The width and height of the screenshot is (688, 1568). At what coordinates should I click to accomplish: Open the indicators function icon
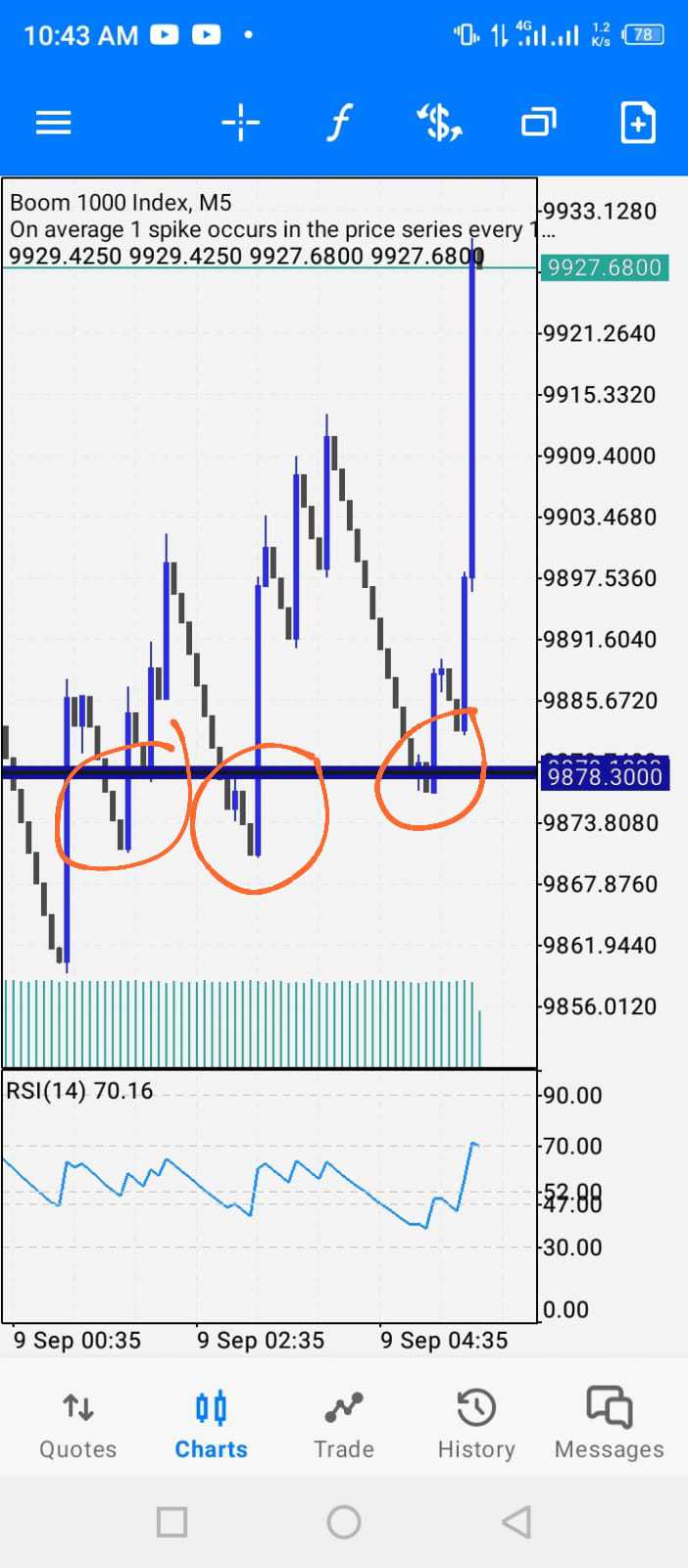pyautogui.click(x=338, y=123)
